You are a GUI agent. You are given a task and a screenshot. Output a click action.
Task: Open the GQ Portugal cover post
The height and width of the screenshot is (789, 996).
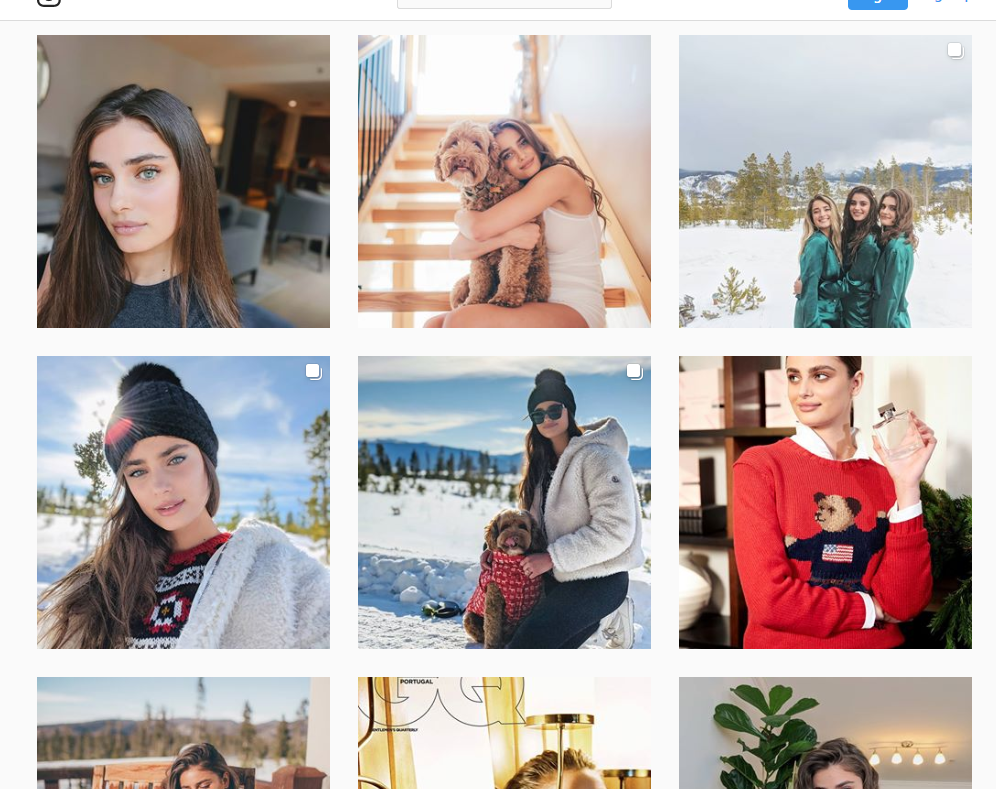pos(504,733)
